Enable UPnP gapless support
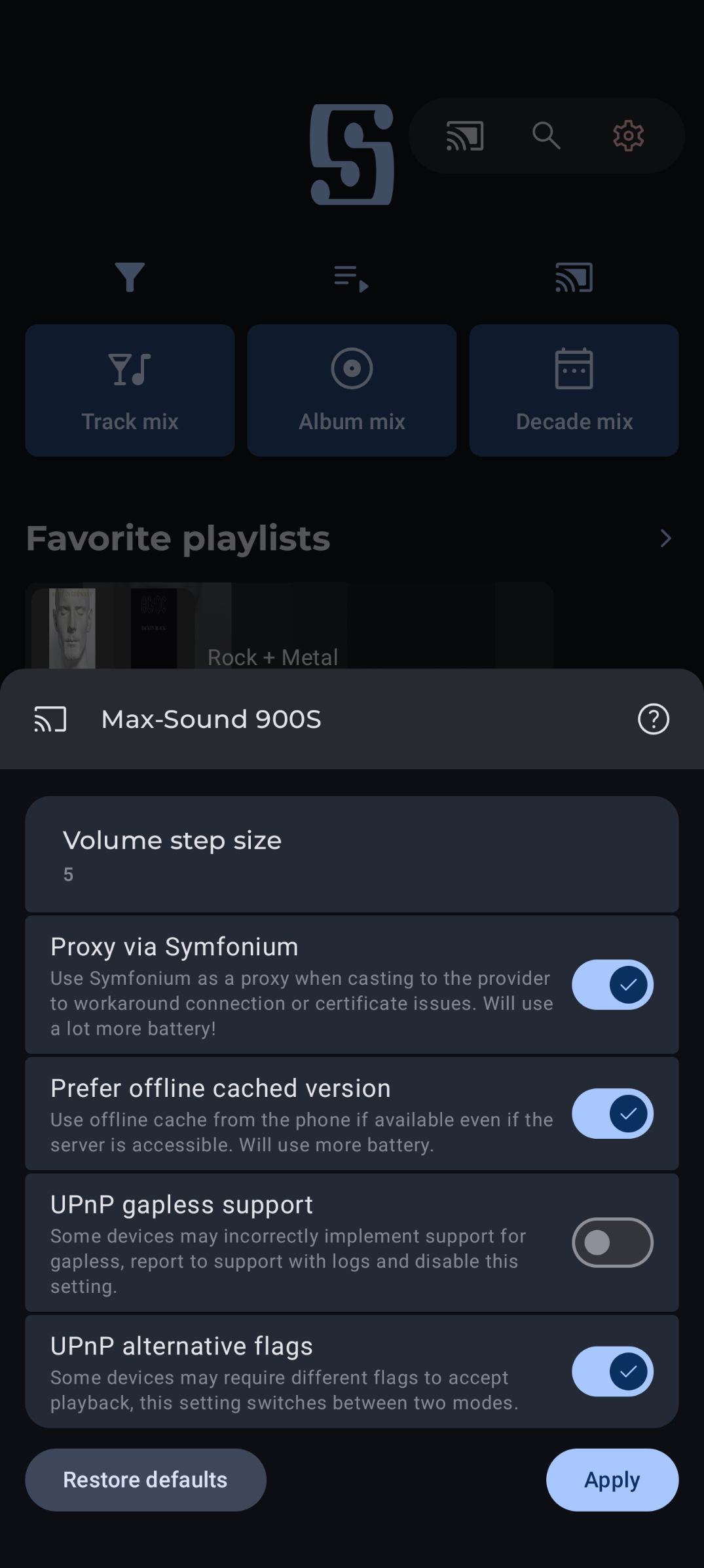The width and height of the screenshot is (704, 1568). coord(612,1242)
